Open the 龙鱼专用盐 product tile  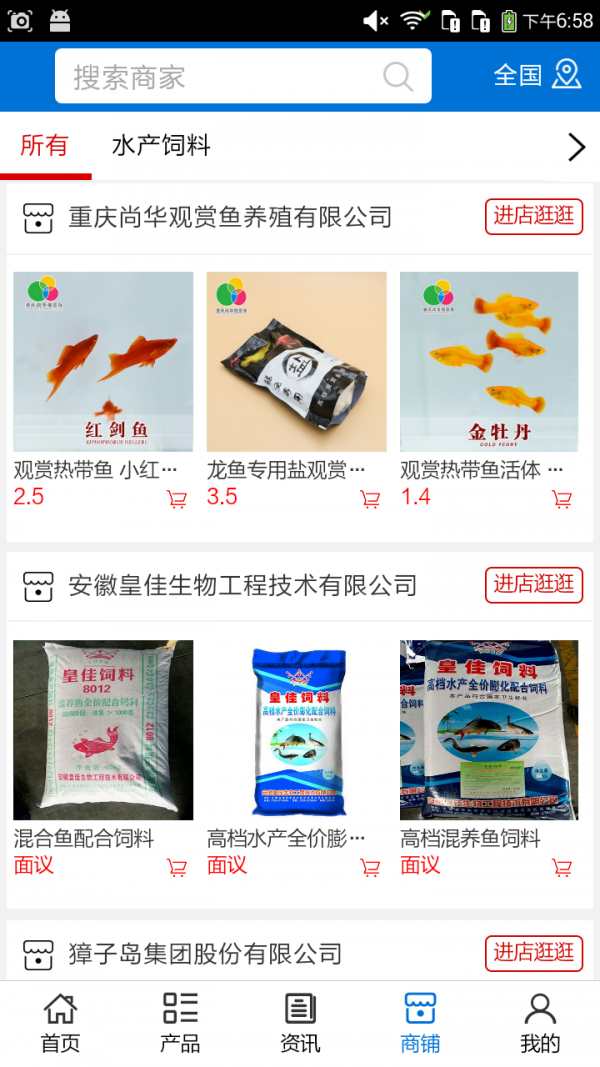pyautogui.click(x=296, y=362)
